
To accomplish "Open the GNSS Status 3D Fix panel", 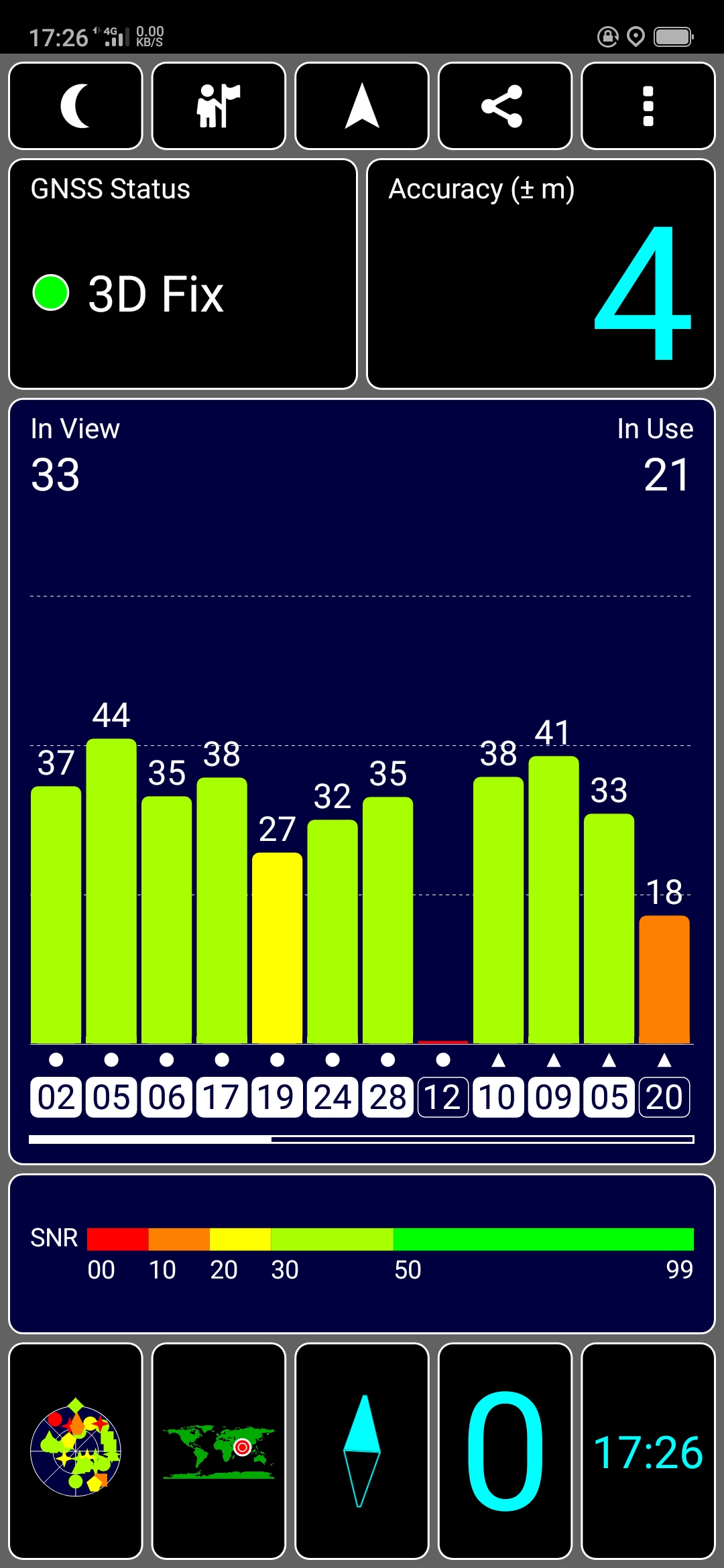I will [182, 274].
